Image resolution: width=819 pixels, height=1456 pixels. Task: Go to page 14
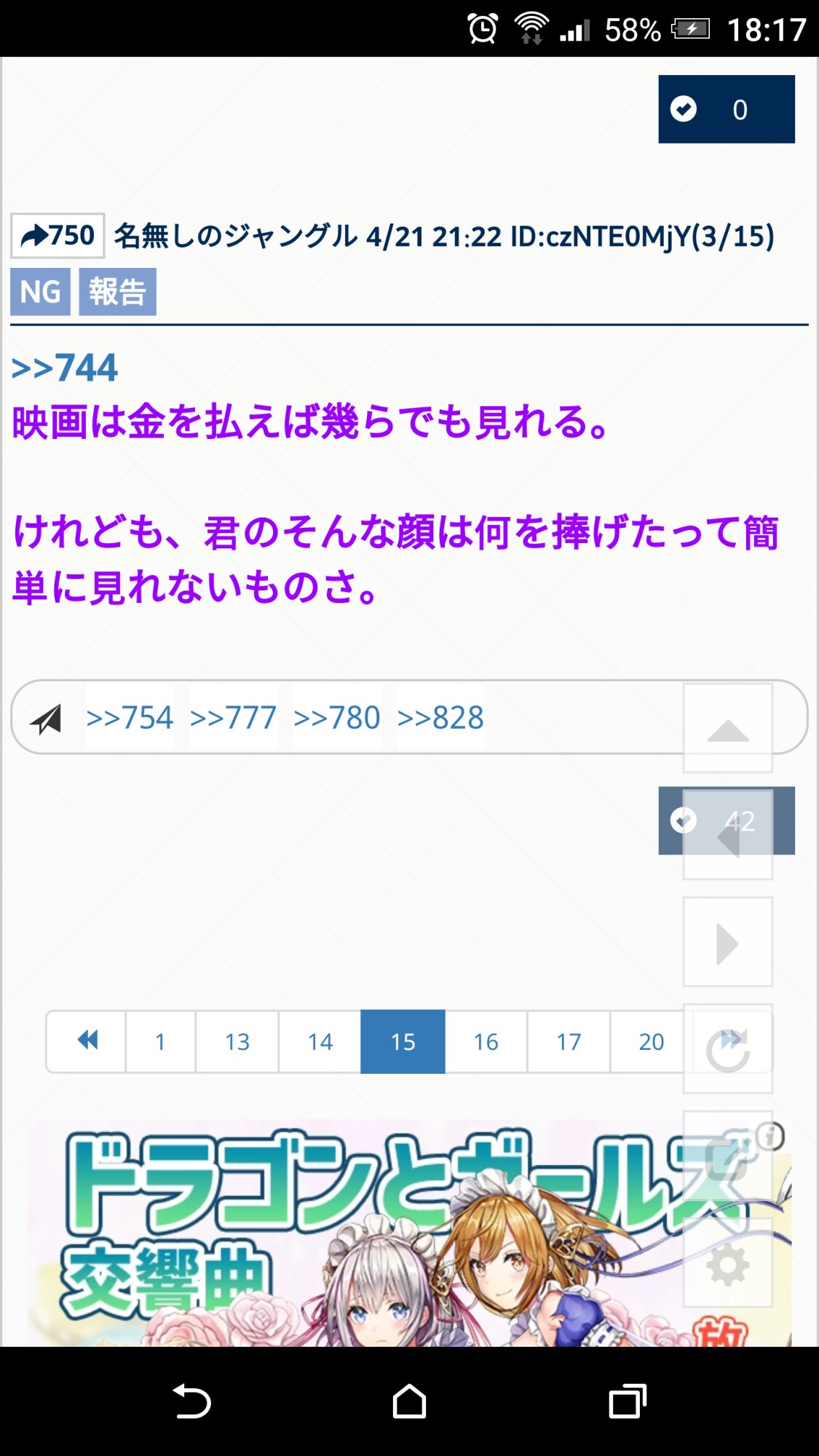click(x=320, y=1041)
